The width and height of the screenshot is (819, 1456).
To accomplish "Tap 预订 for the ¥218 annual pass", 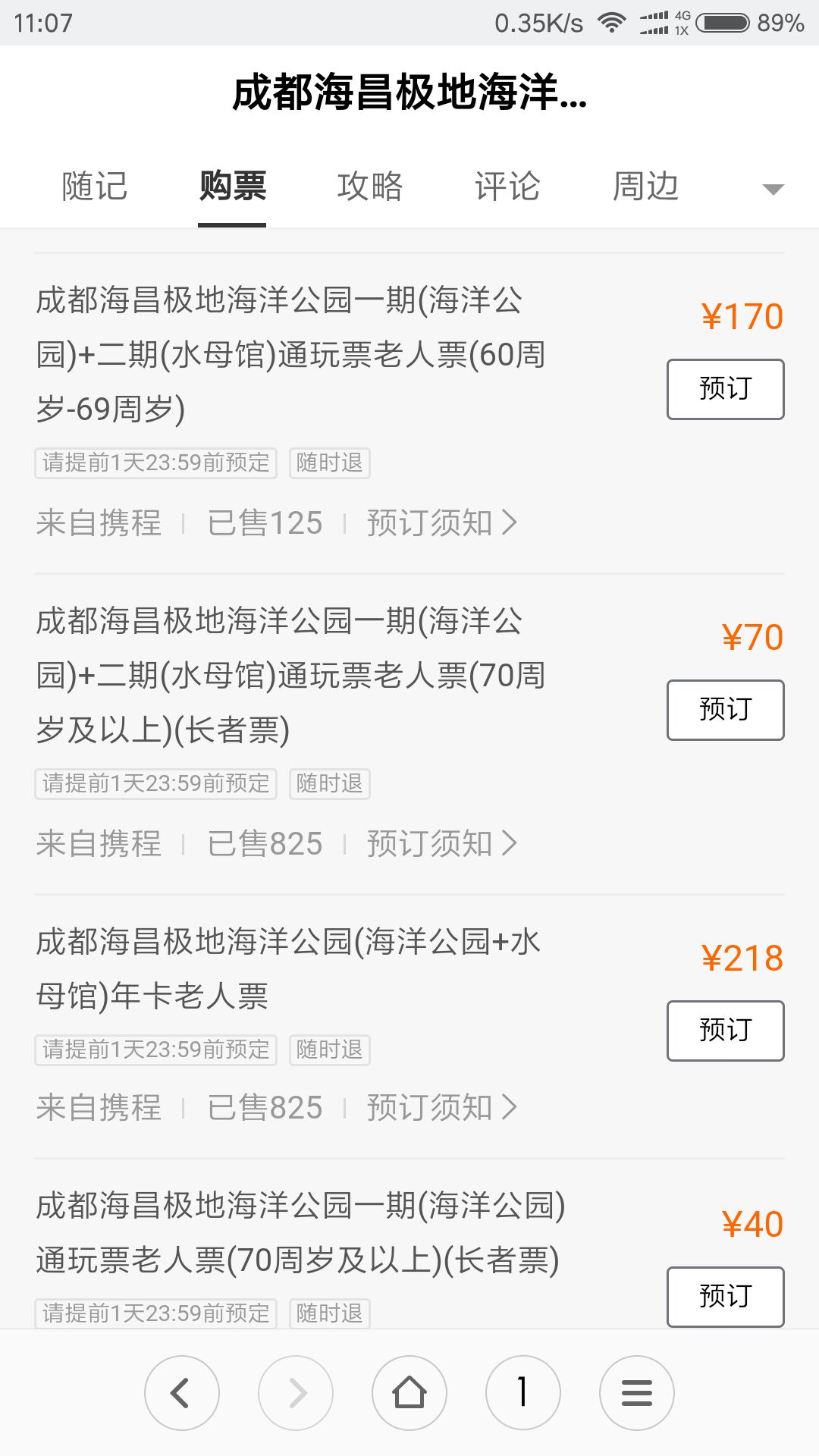I will [x=726, y=1031].
